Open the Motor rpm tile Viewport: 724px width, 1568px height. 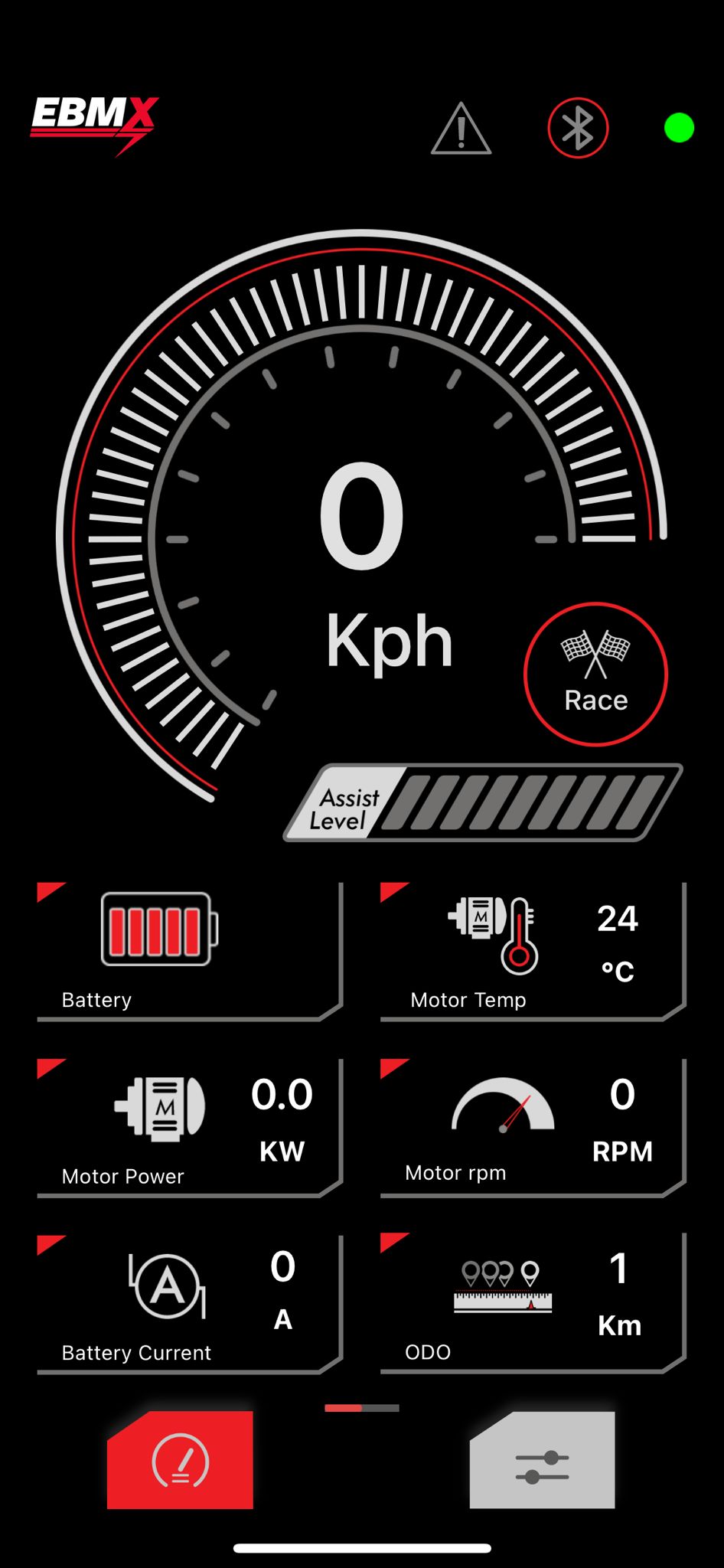click(x=532, y=1127)
